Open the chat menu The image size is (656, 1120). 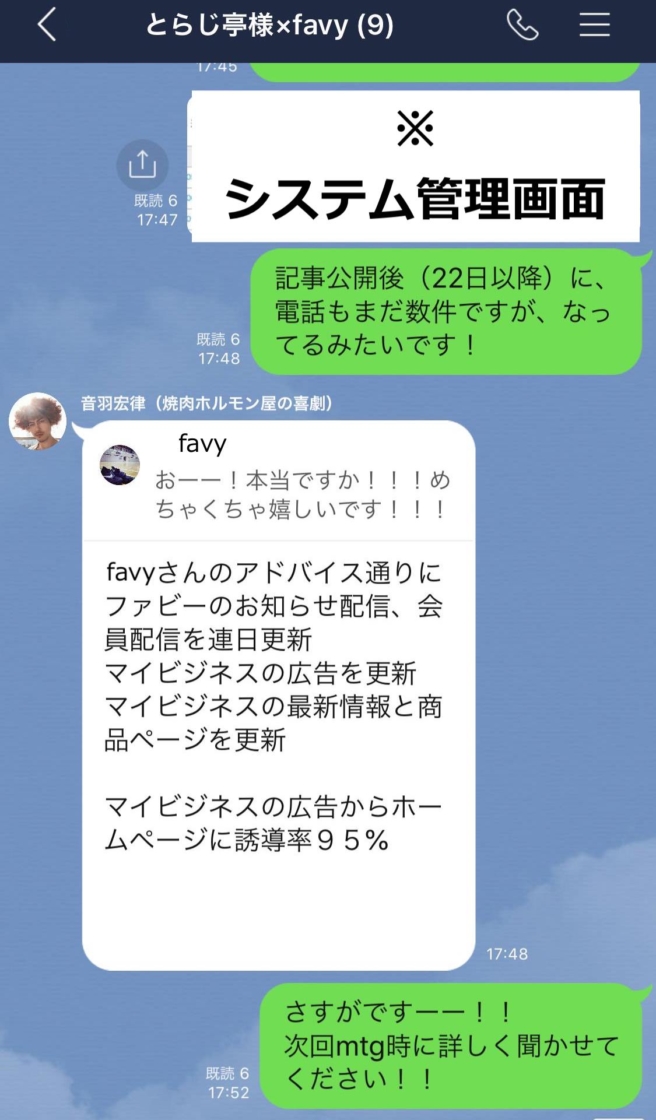pyautogui.click(x=595, y=27)
